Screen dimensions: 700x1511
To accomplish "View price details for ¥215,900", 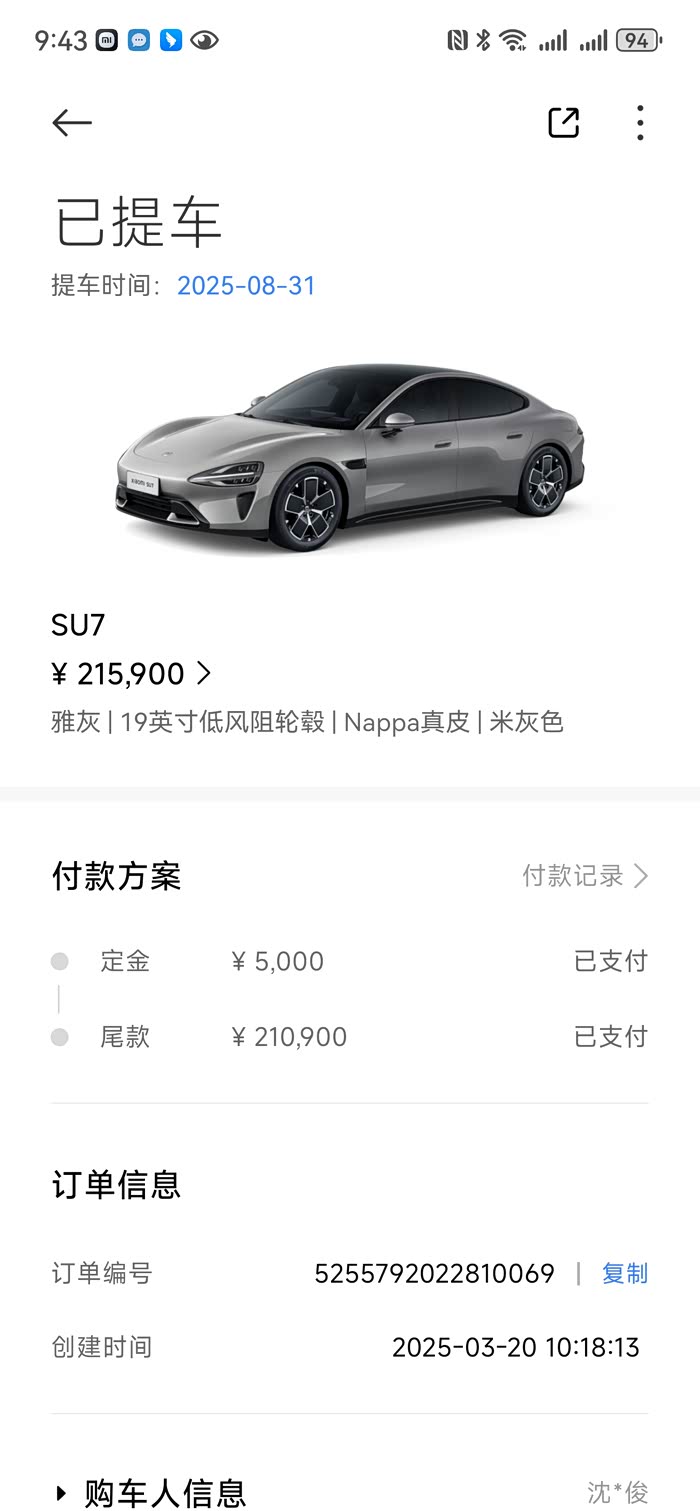I will tap(132, 674).
